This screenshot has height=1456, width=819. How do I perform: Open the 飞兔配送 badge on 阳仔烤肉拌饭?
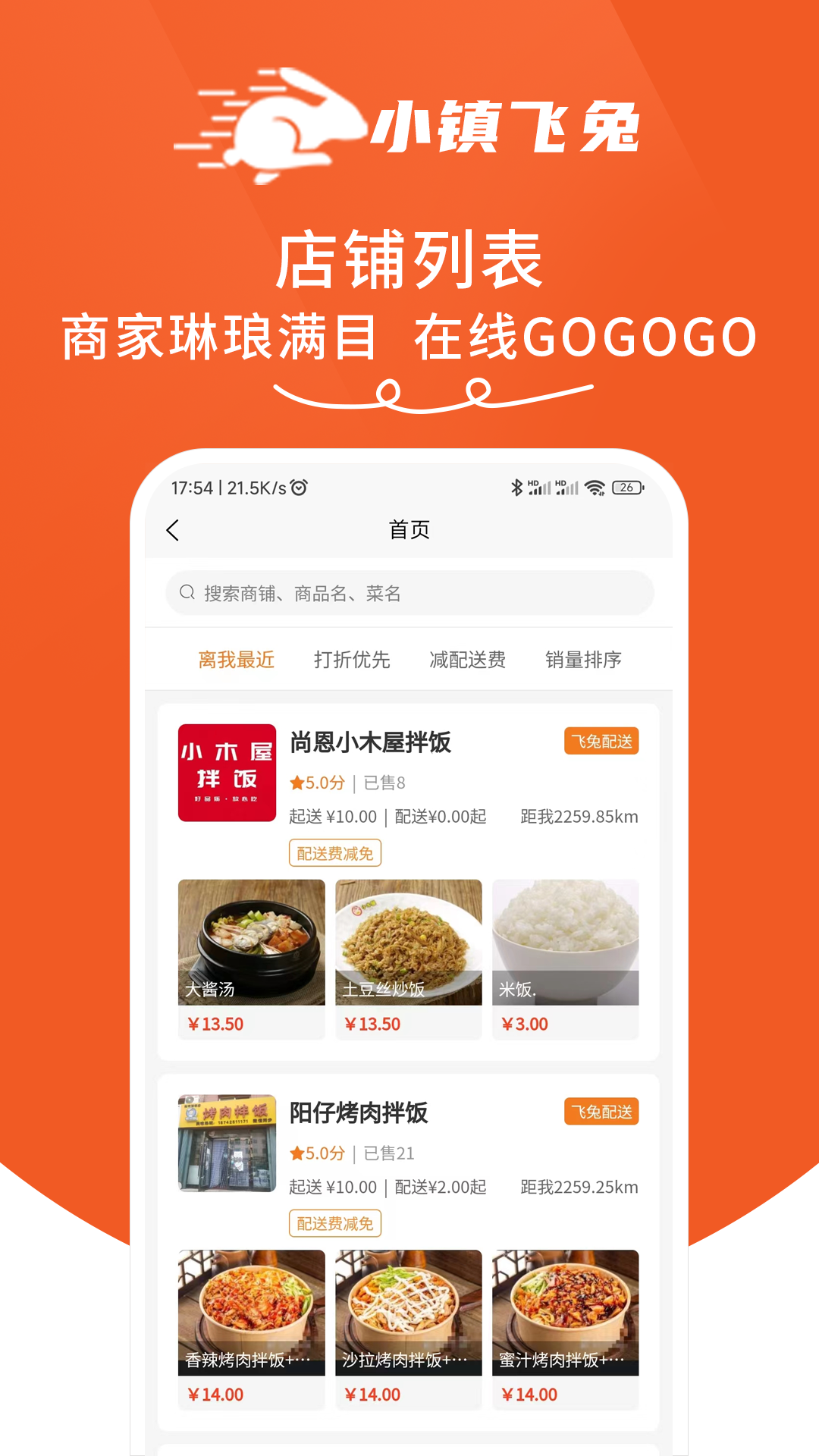tap(603, 1112)
